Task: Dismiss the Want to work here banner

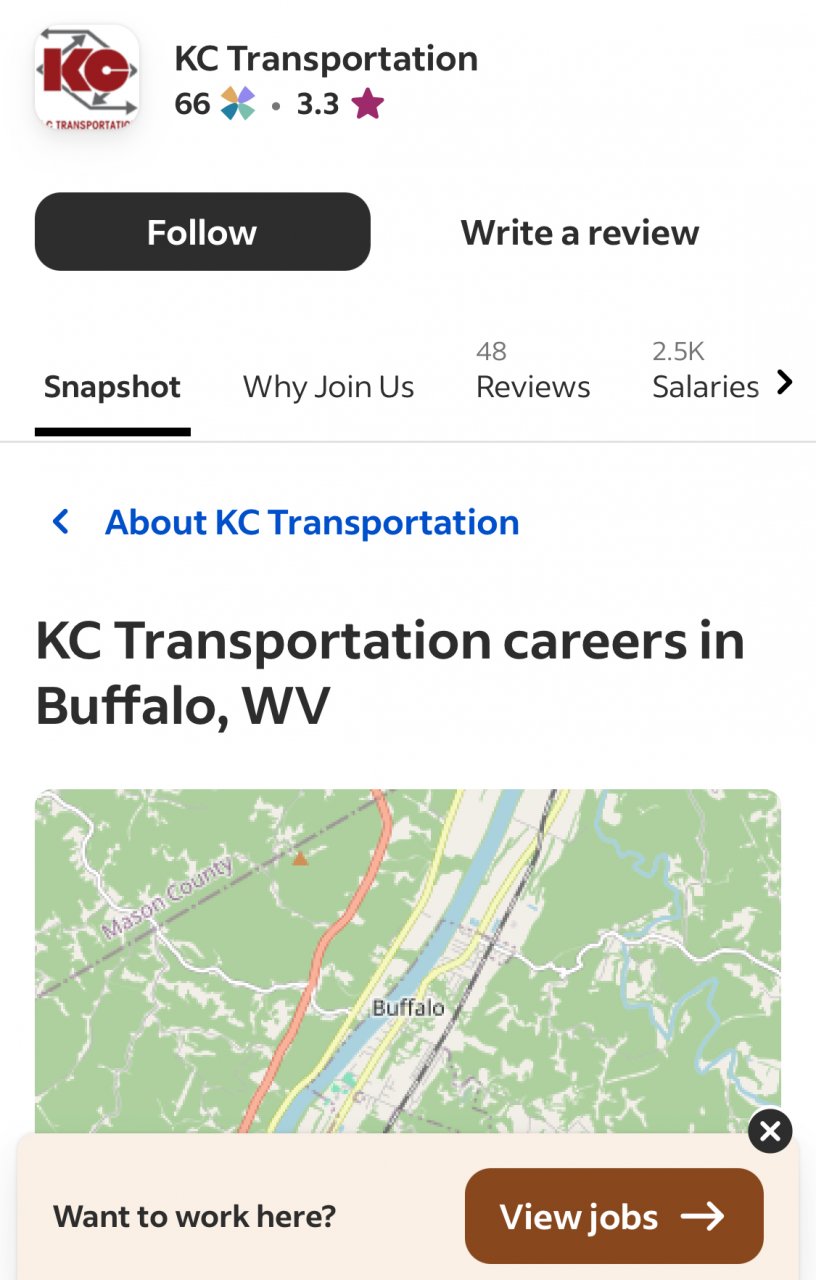Action: click(770, 1131)
